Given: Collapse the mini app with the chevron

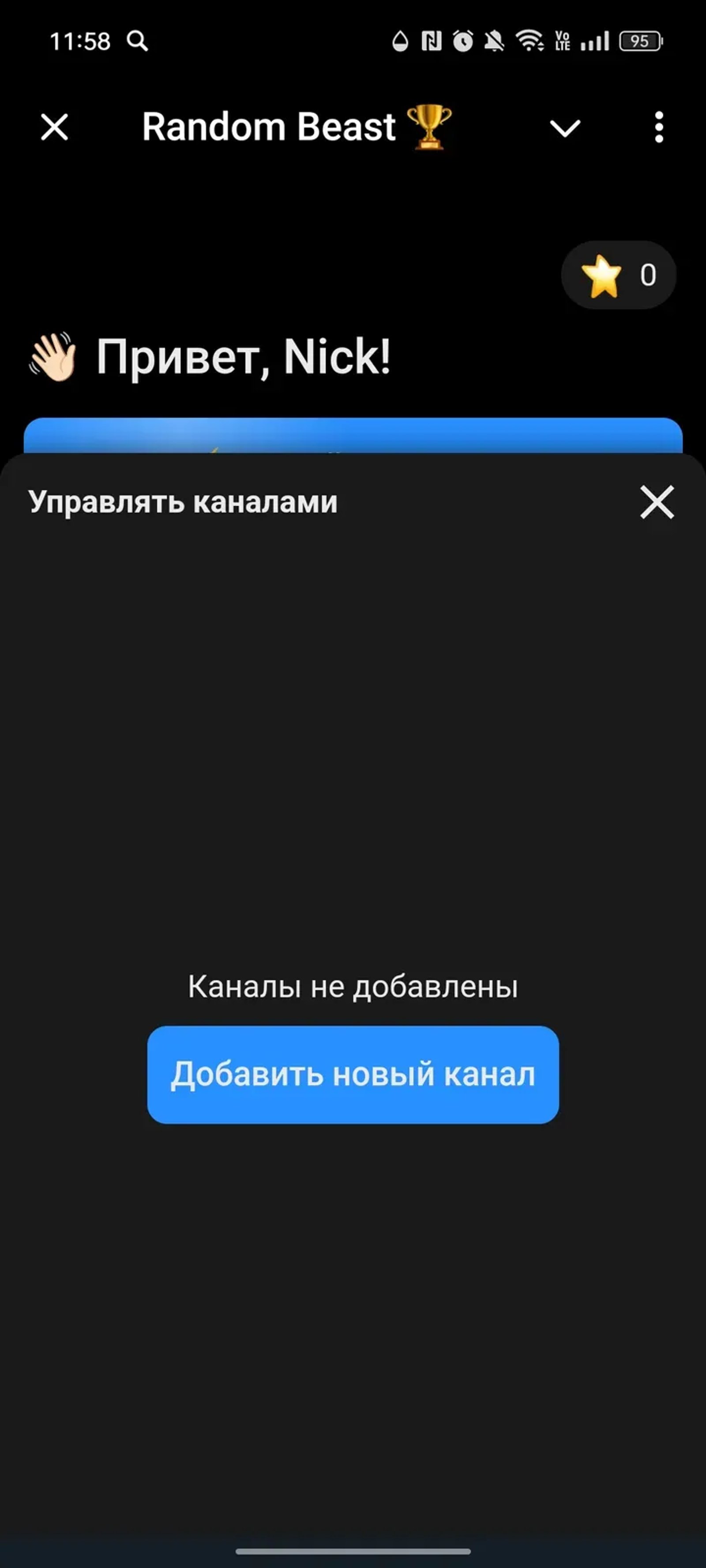Looking at the screenshot, I should click(x=565, y=128).
